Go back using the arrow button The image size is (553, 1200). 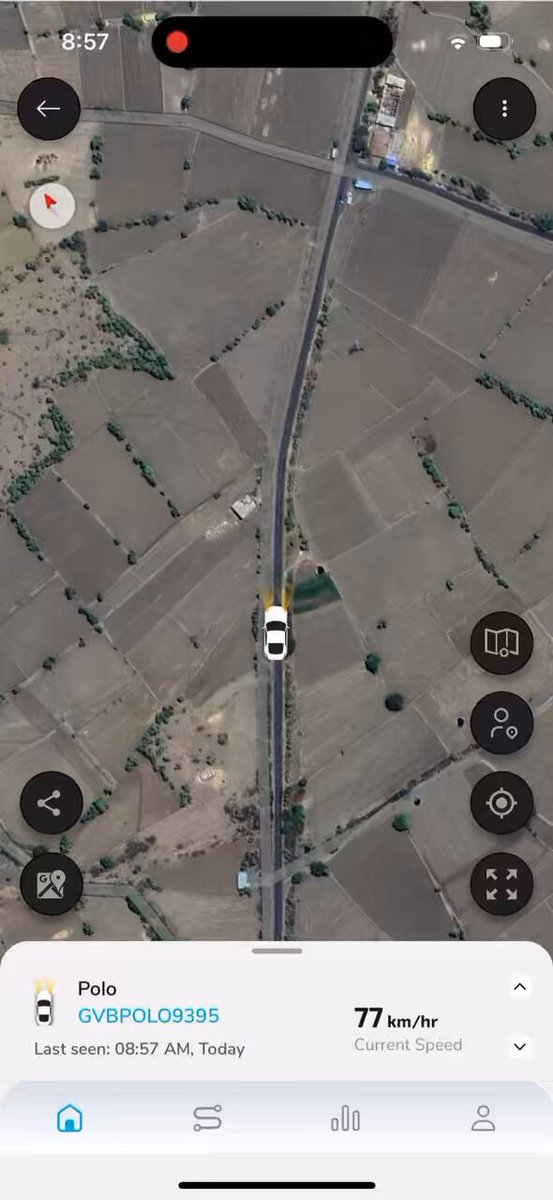point(49,108)
